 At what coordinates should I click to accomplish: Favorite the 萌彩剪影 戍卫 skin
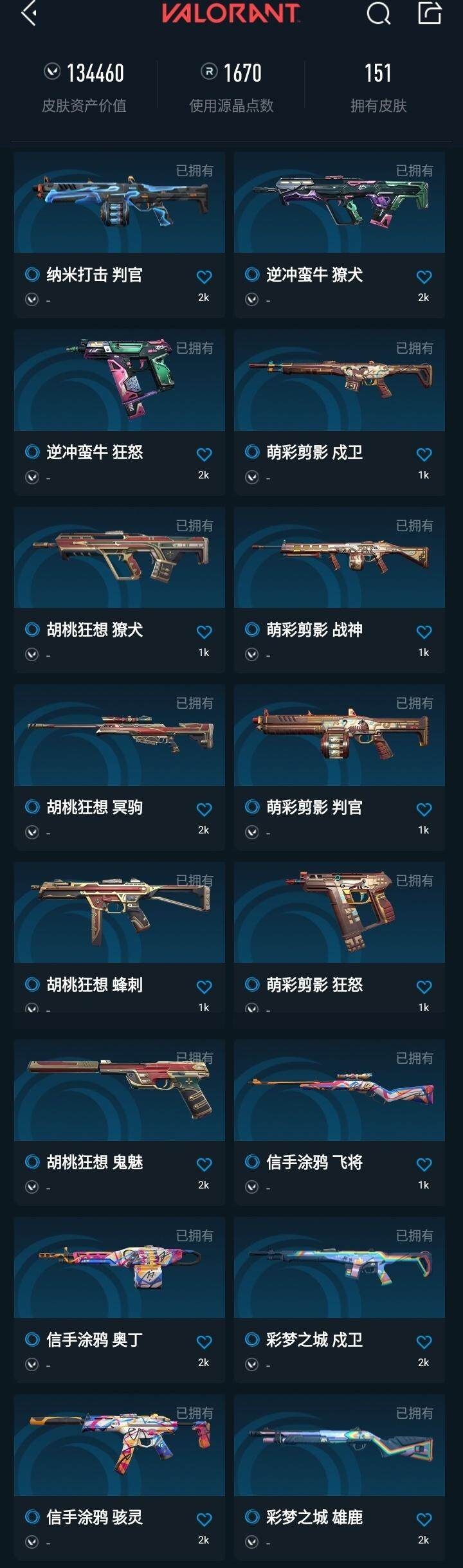click(424, 455)
